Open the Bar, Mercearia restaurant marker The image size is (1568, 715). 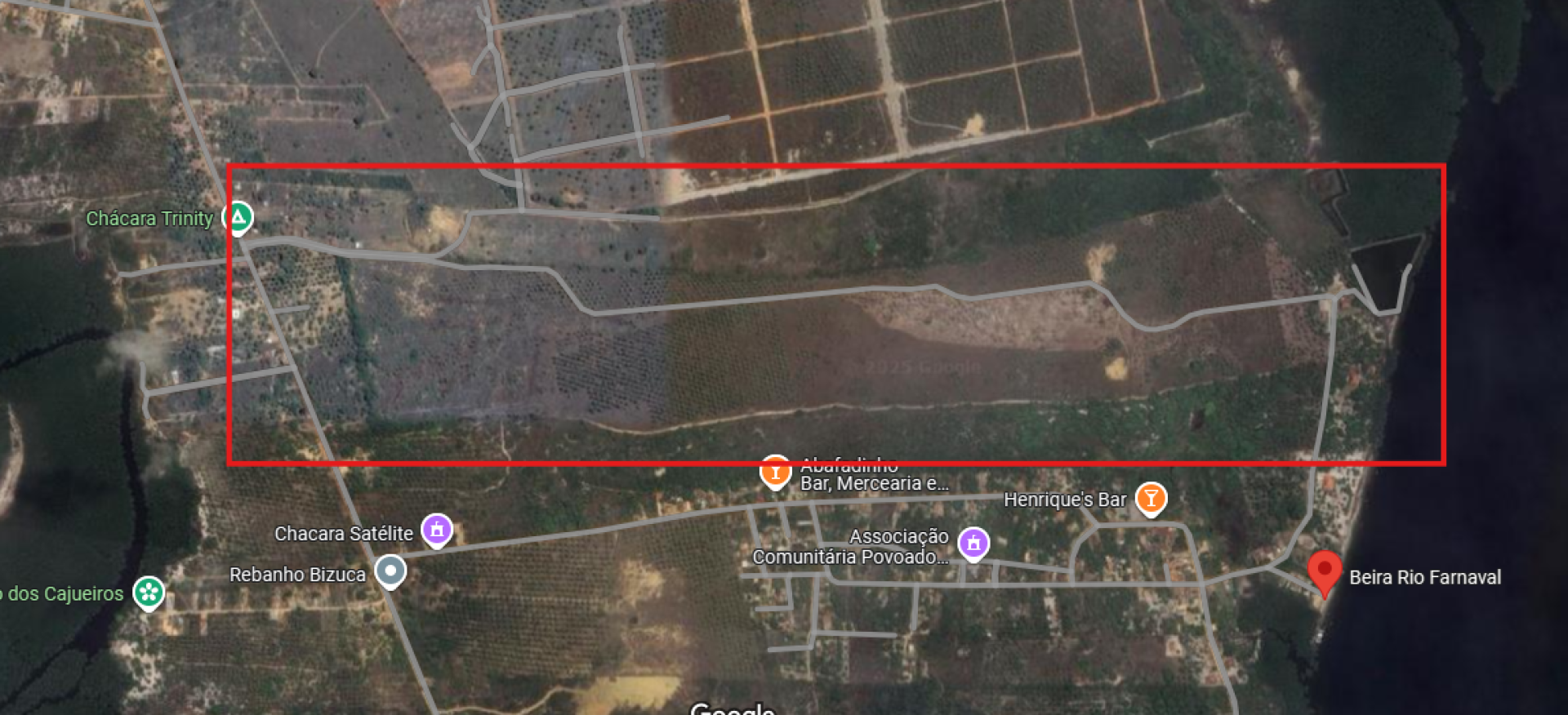pyautogui.click(x=775, y=473)
